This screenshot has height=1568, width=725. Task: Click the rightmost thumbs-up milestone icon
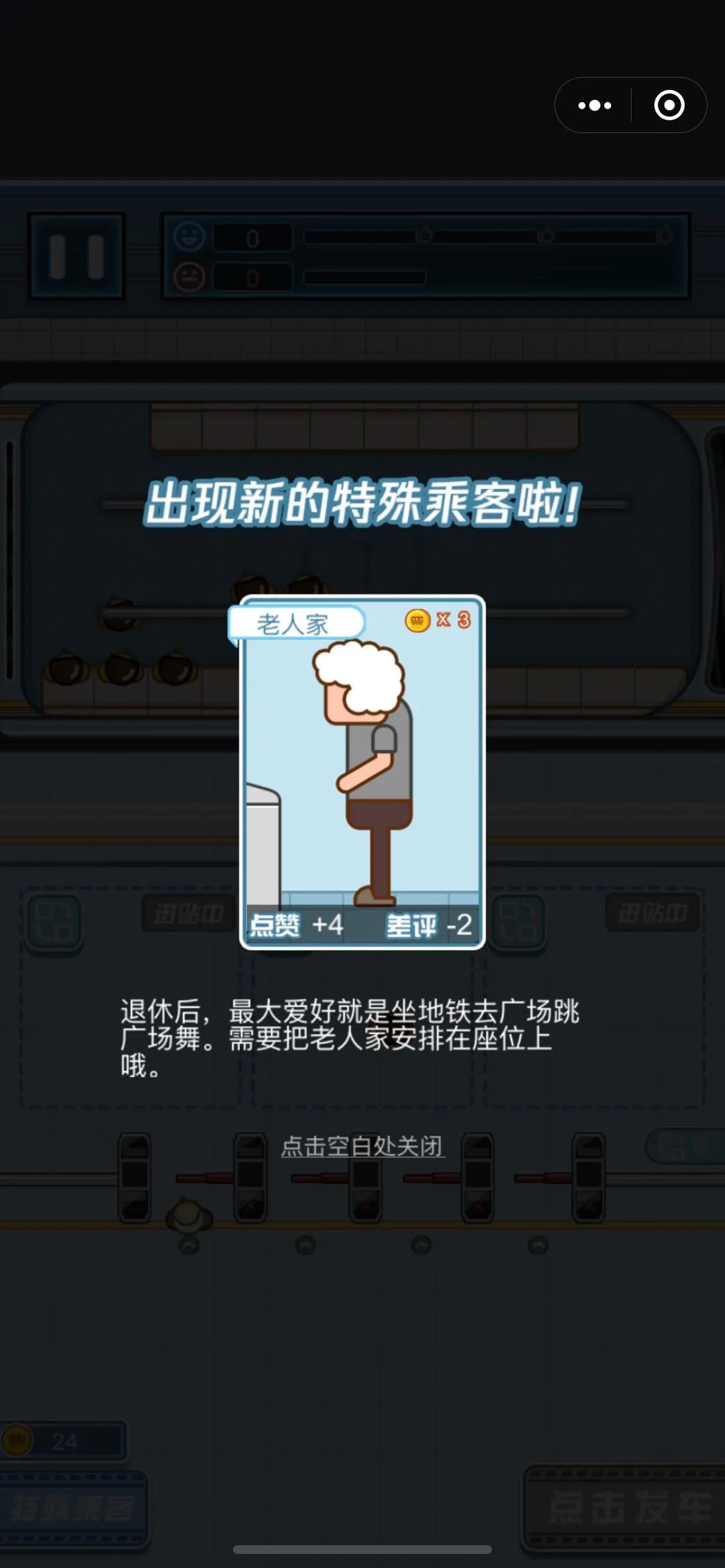coord(666,236)
